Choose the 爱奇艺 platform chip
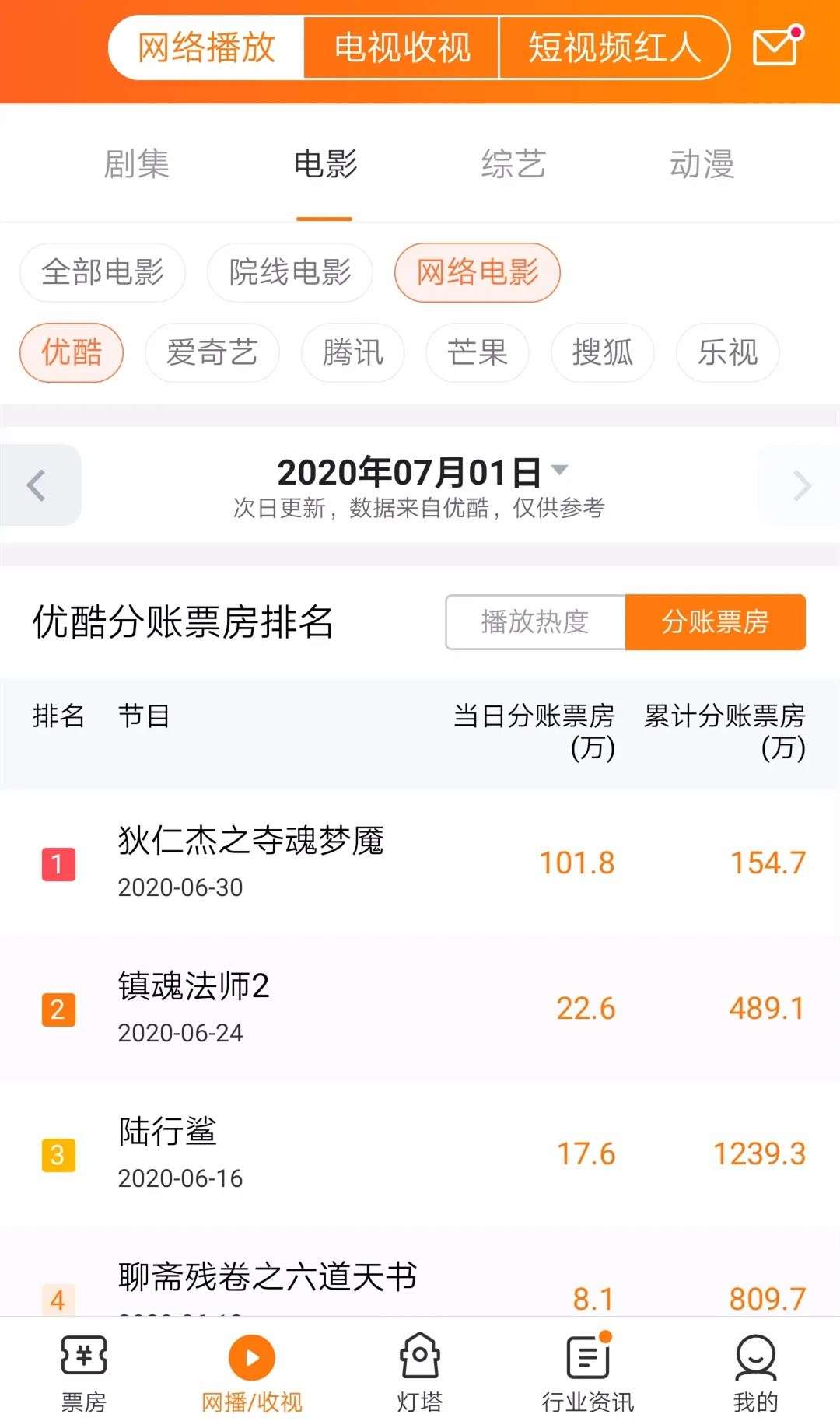Screen dimensions: 840x1421 pos(212,353)
